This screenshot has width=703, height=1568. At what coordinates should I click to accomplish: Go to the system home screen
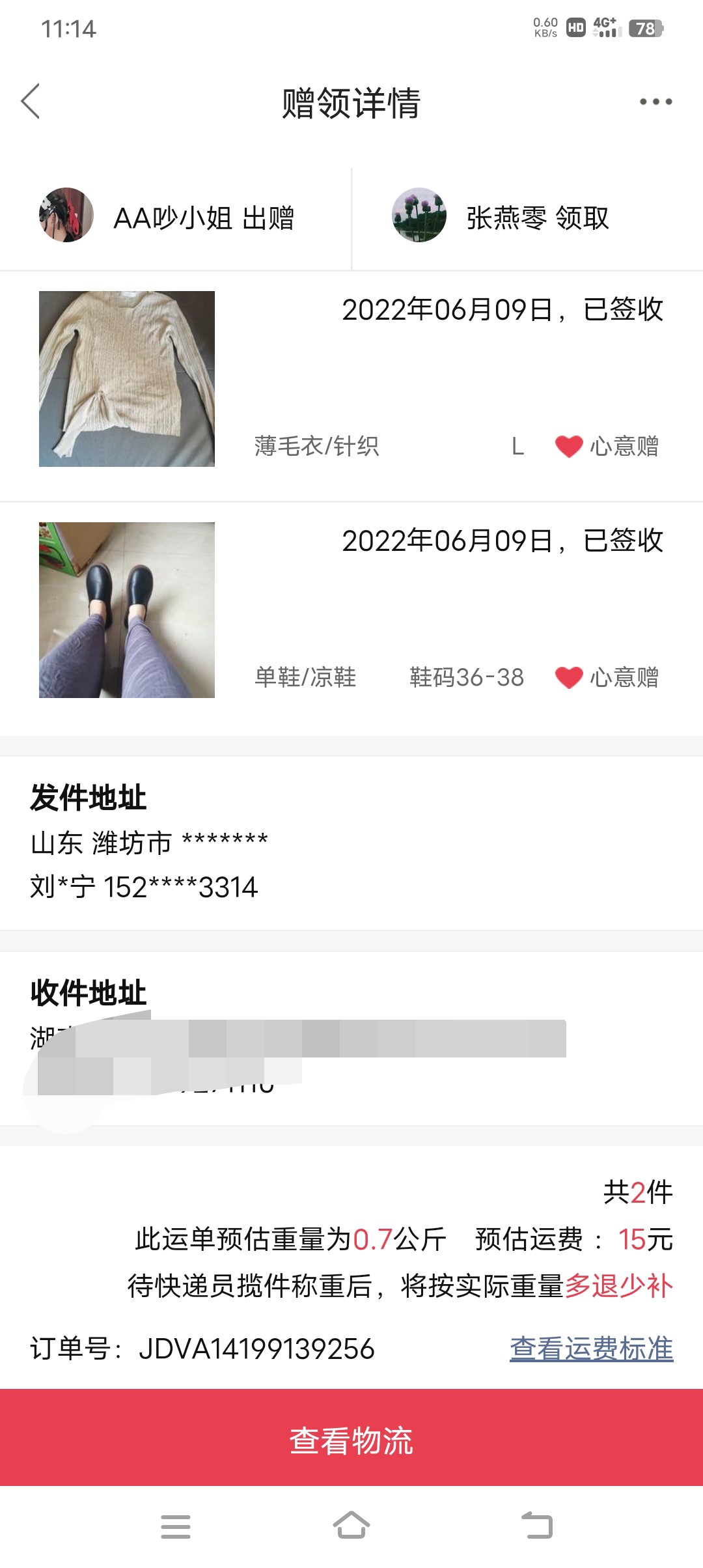351,1526
